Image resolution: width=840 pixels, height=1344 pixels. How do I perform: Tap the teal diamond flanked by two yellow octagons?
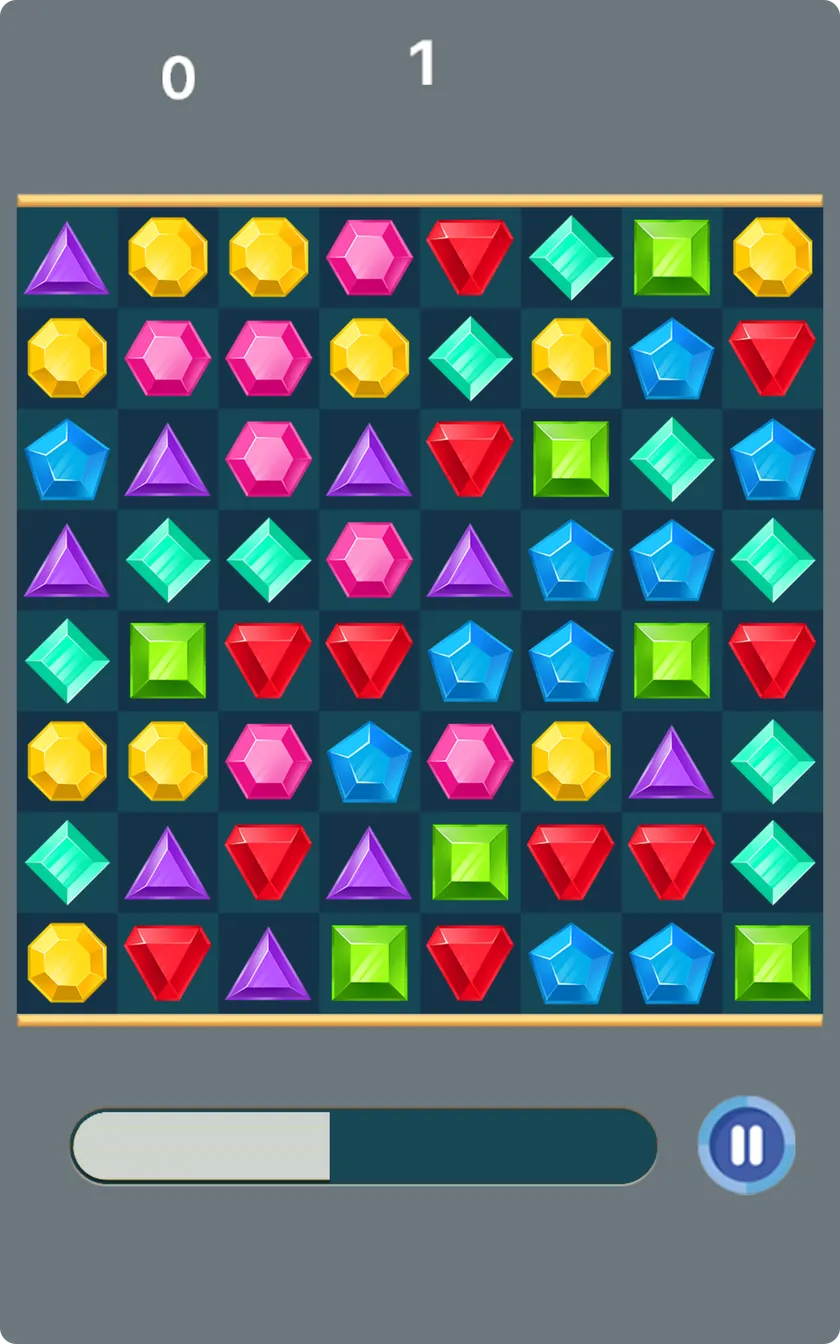470,358
